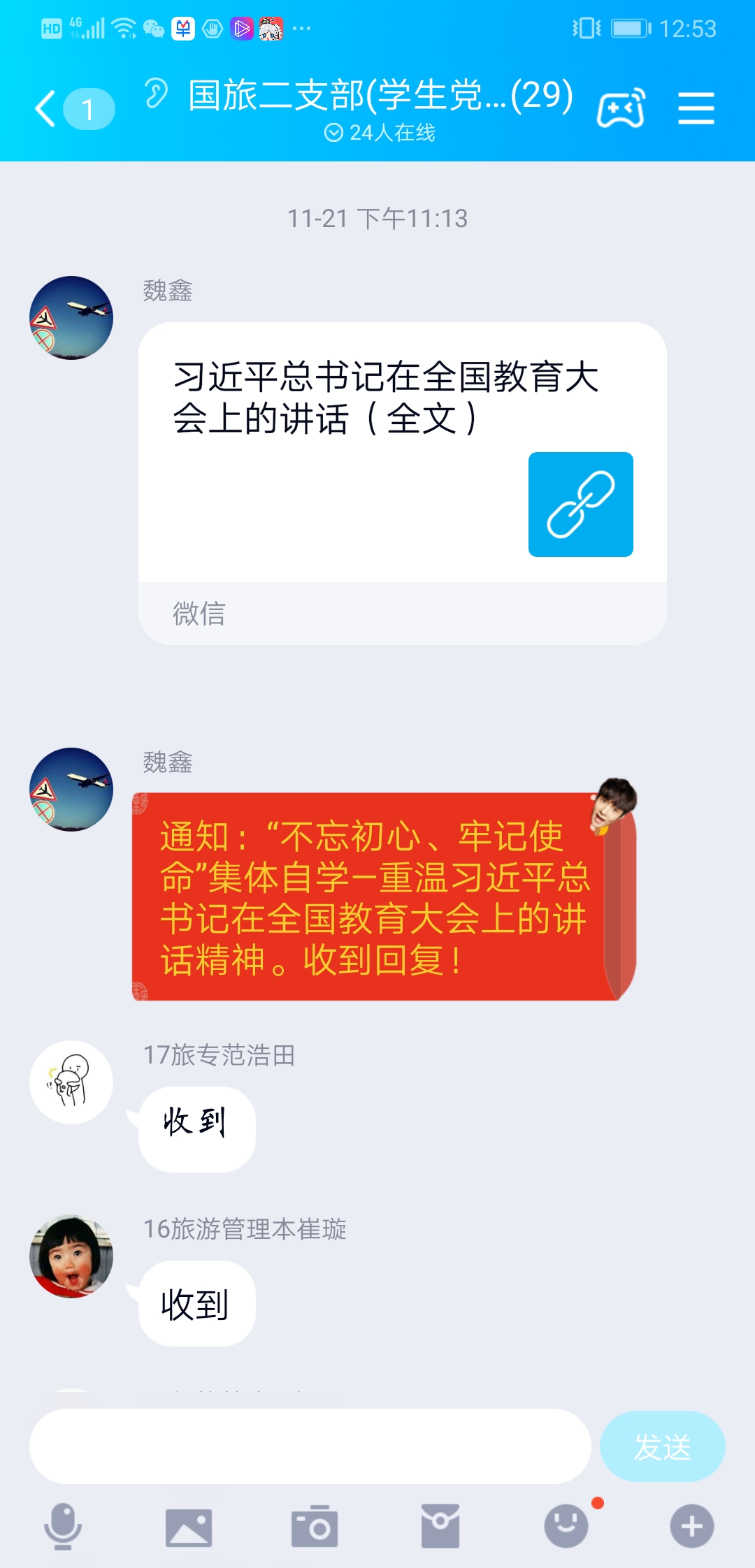Open the group menu hamburger icon
This screenshot has width=755, height=1568.
[696, 109]
